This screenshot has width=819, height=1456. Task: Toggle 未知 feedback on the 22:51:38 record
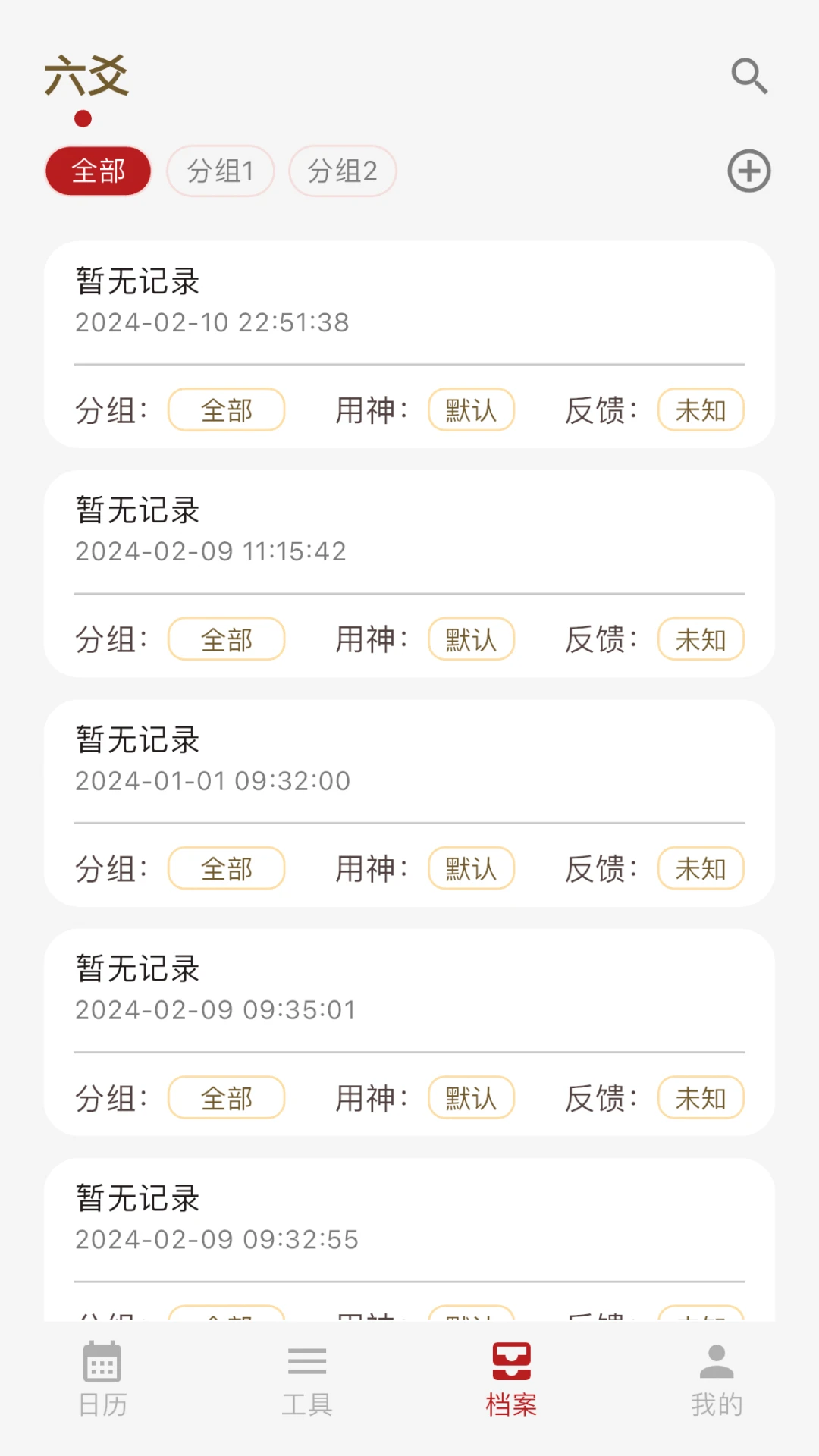tap(700, 409)
